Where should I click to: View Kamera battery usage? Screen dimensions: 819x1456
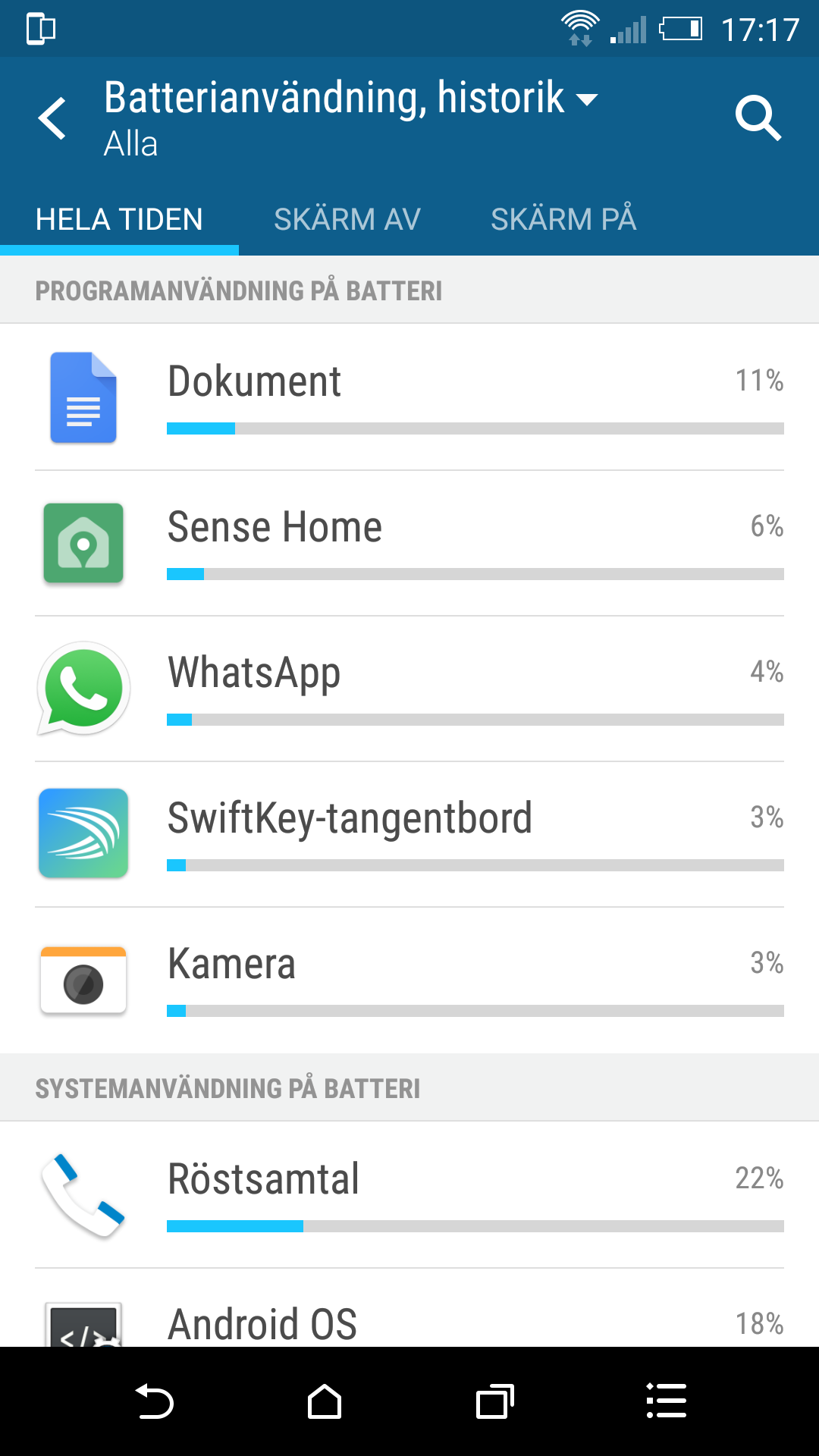coord(409,980)
